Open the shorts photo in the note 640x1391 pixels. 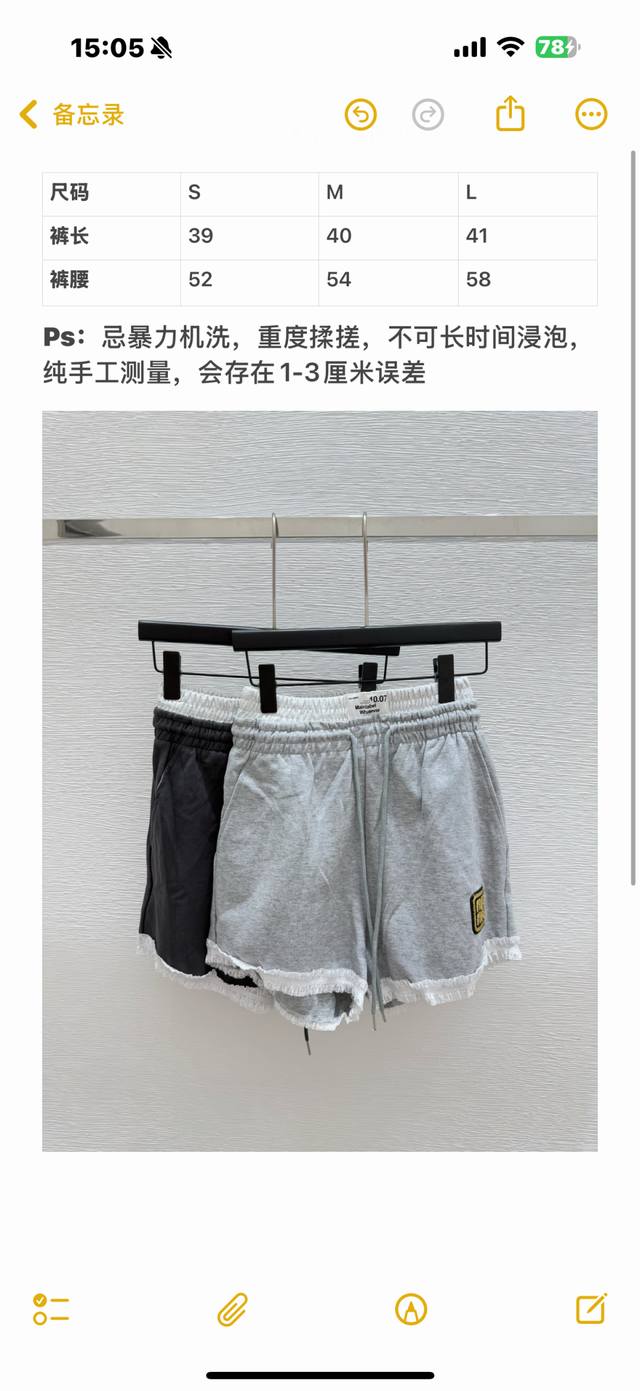(320, 780)
